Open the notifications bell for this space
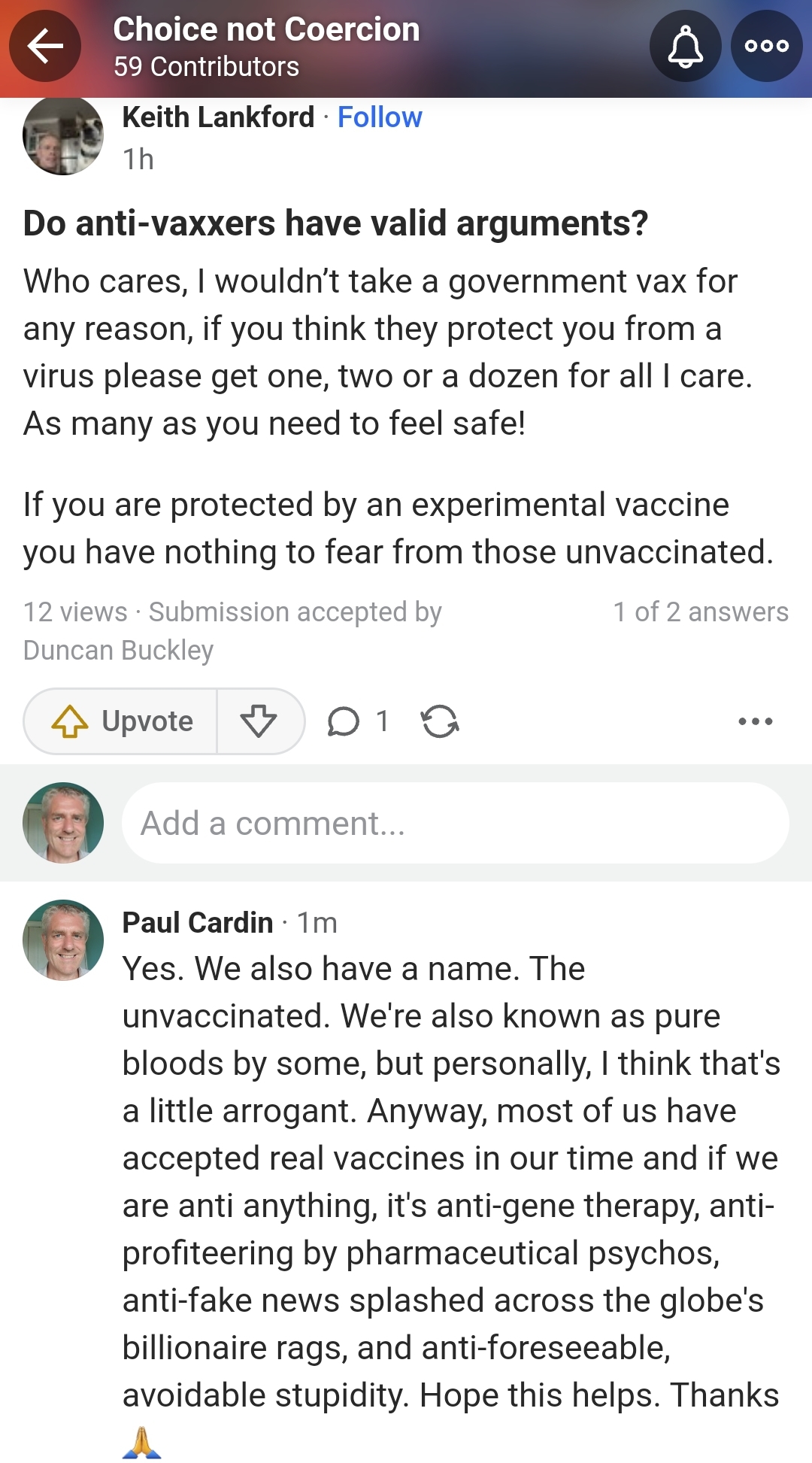Viewport: 812px width, 1463px height. coord(685,46)
